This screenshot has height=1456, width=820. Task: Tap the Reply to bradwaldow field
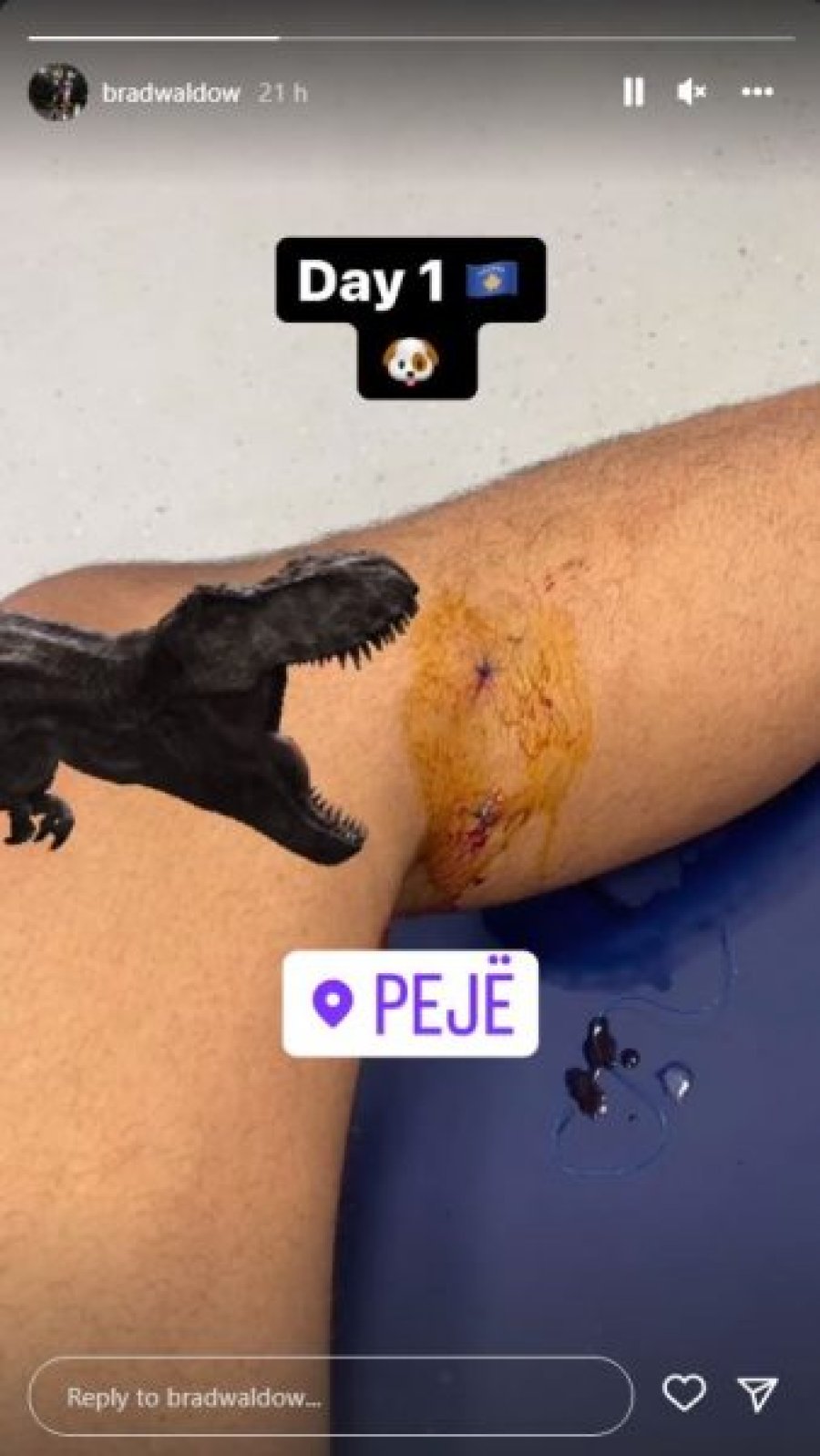coord(330,1396)
